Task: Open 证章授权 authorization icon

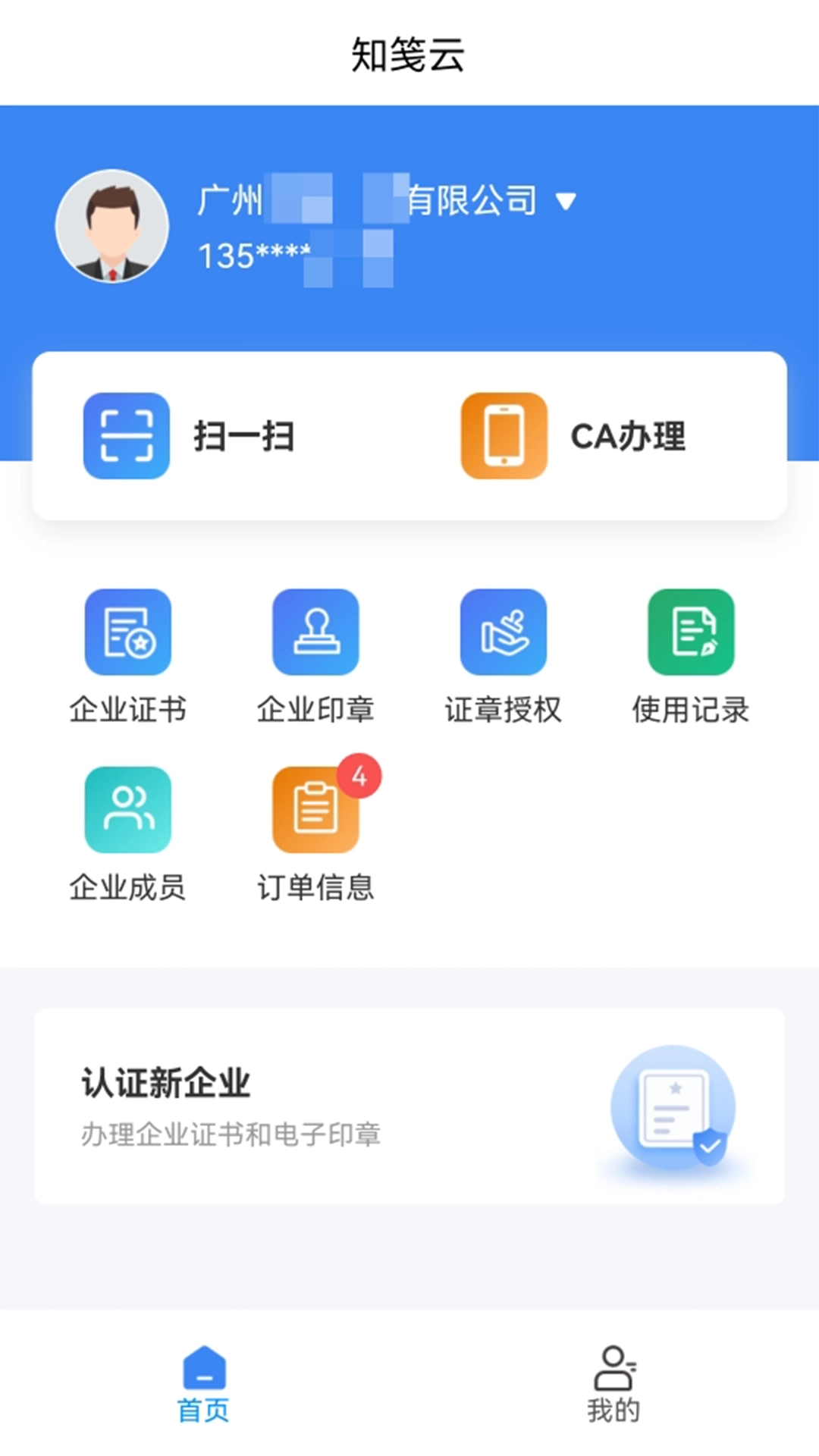Action: click(504, 632)
